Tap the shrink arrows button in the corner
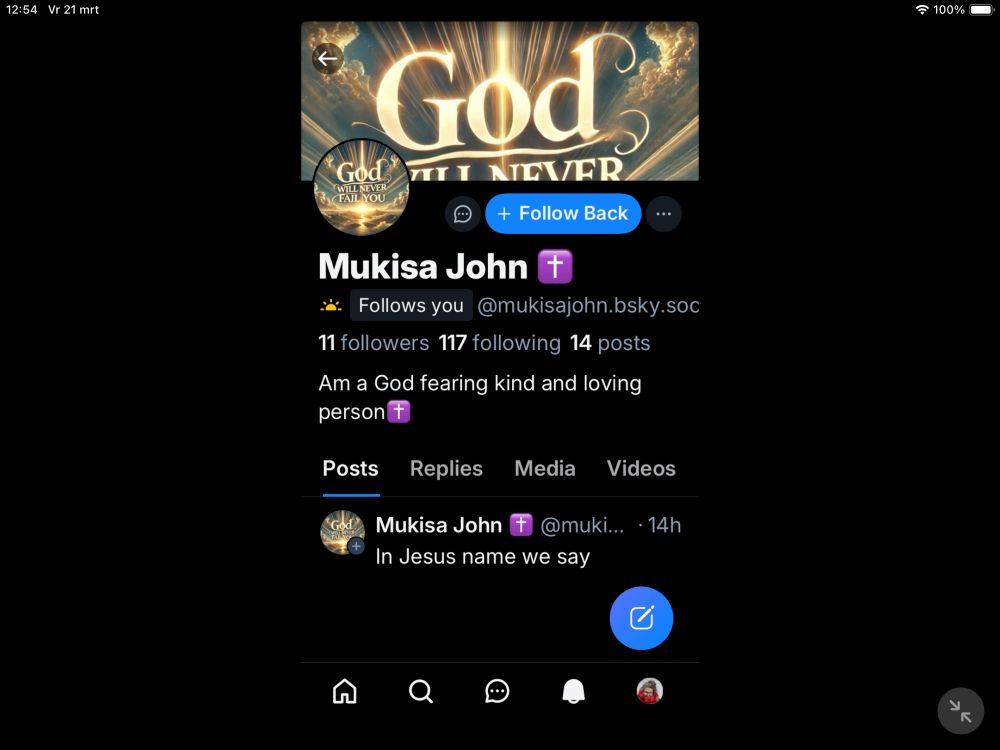Screen dimensions: 1000x750 click(x=960, y=710)
